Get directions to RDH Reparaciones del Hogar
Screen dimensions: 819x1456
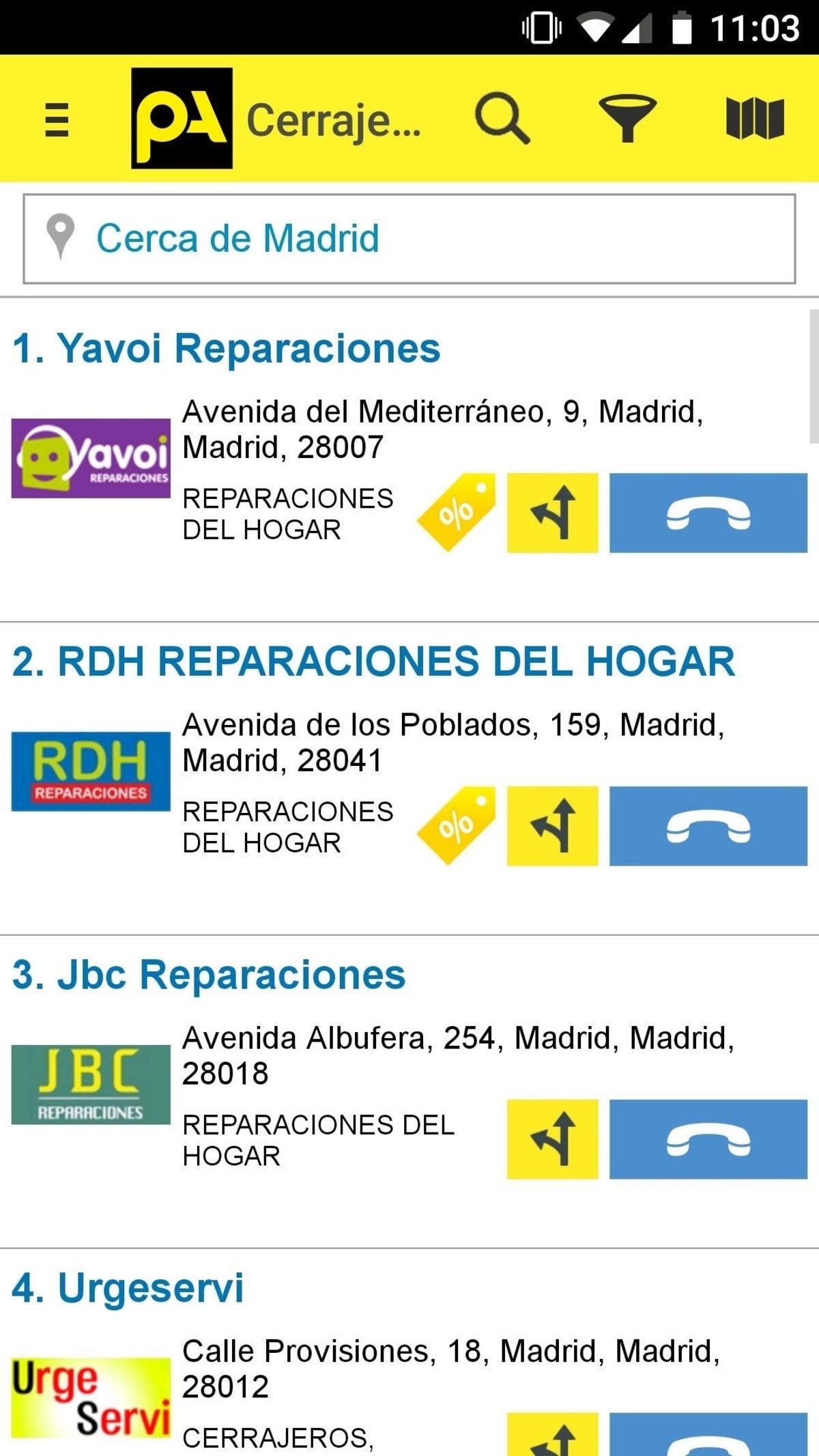tap(552, 826)
